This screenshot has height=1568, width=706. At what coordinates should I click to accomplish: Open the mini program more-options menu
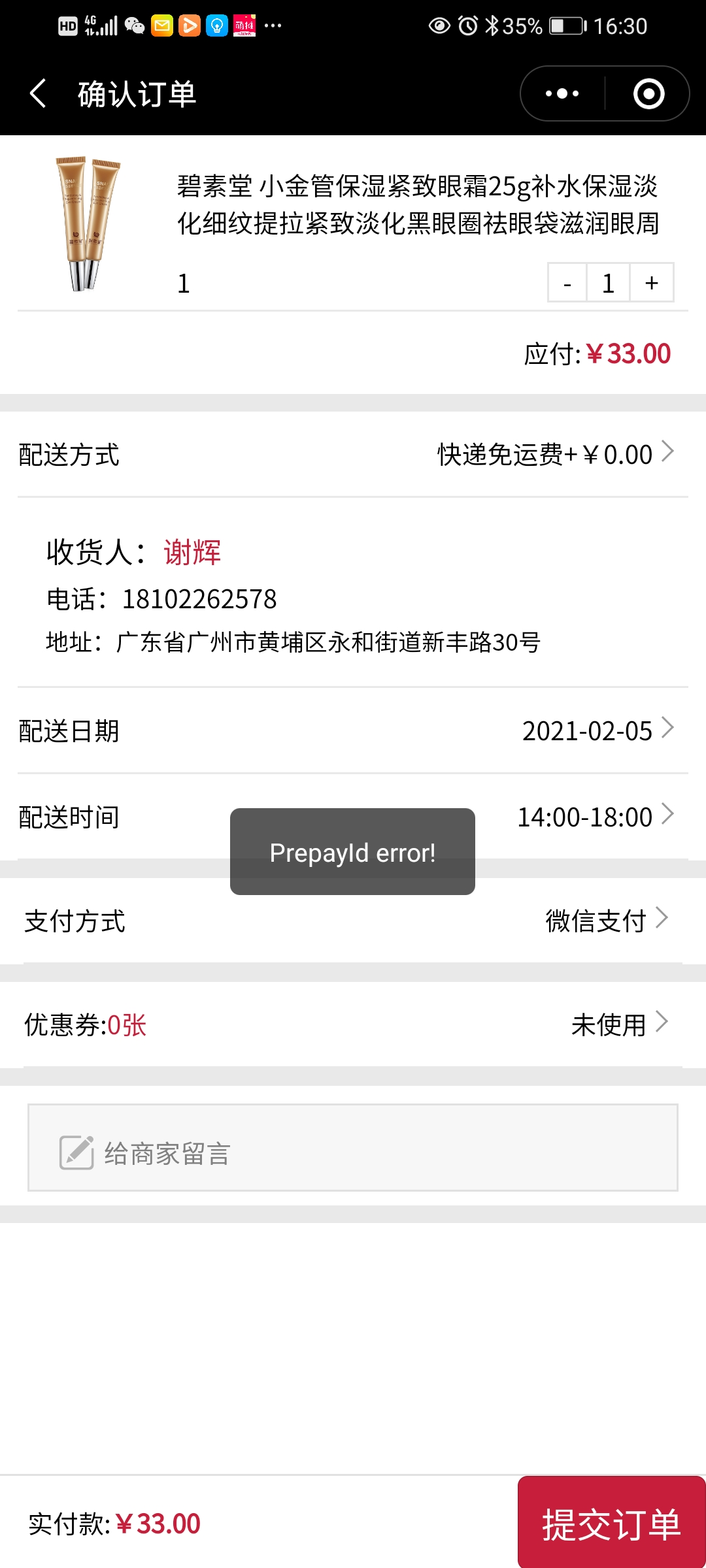(x=562, y=93)
